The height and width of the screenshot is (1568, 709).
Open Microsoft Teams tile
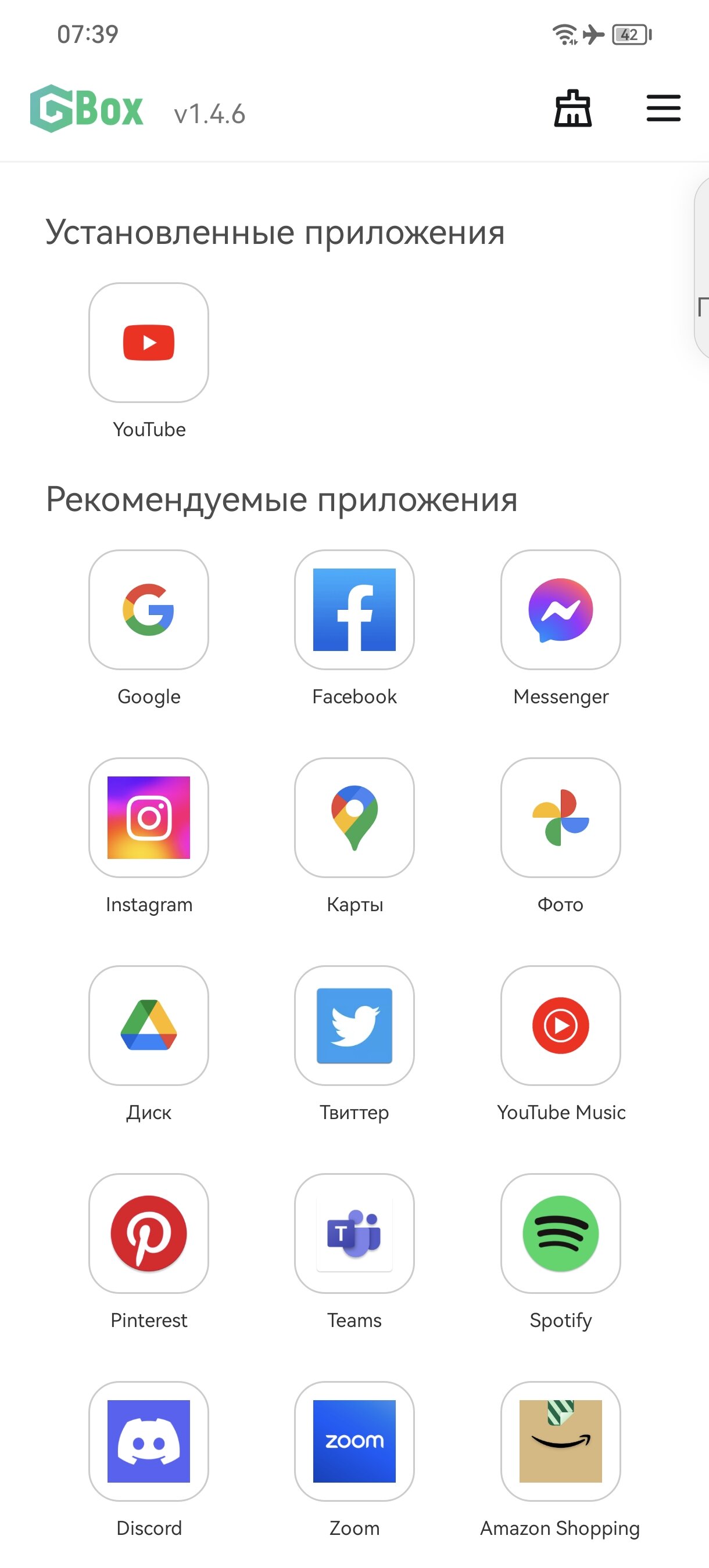click(x=354, y=1233)
